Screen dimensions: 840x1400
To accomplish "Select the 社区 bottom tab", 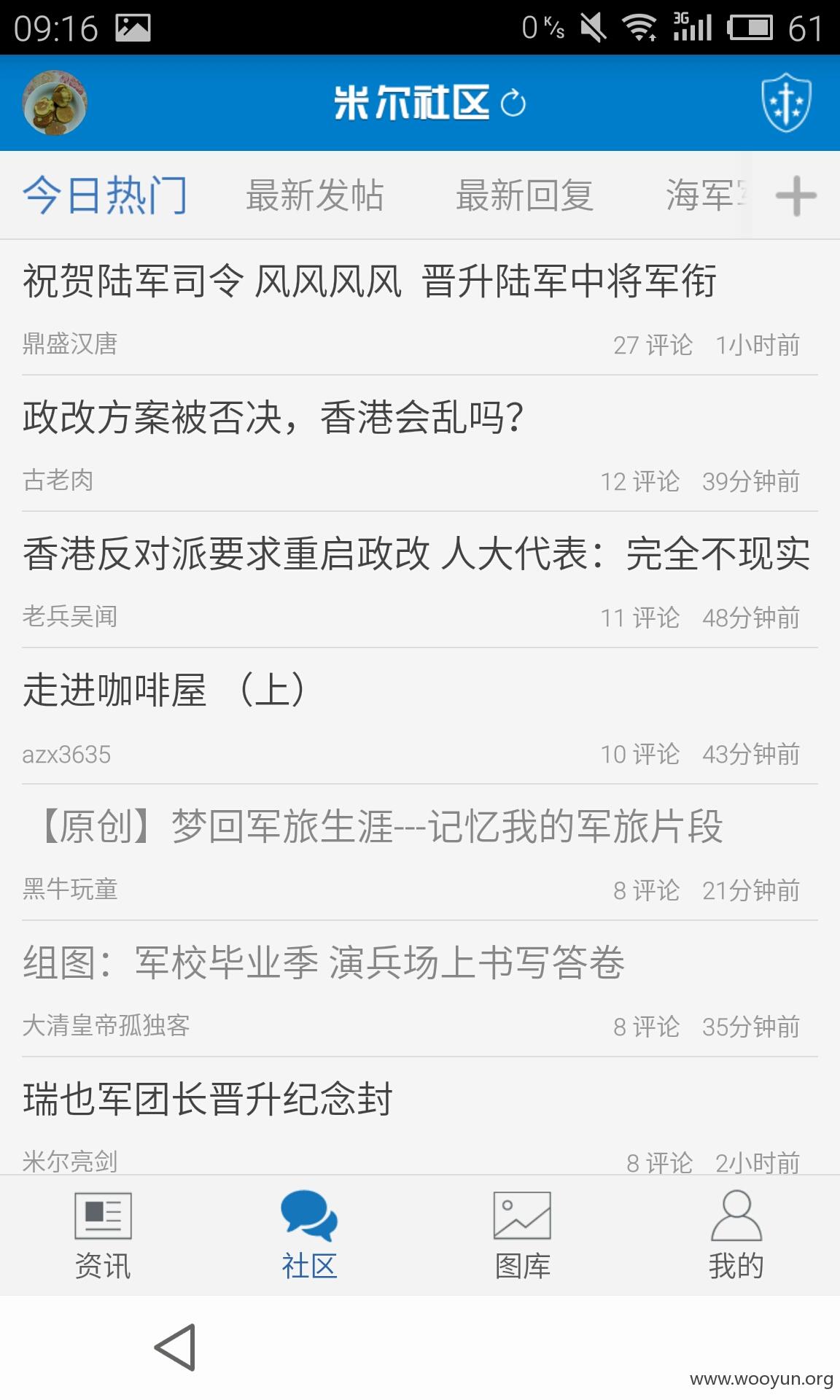I will tap(309, 1235).
